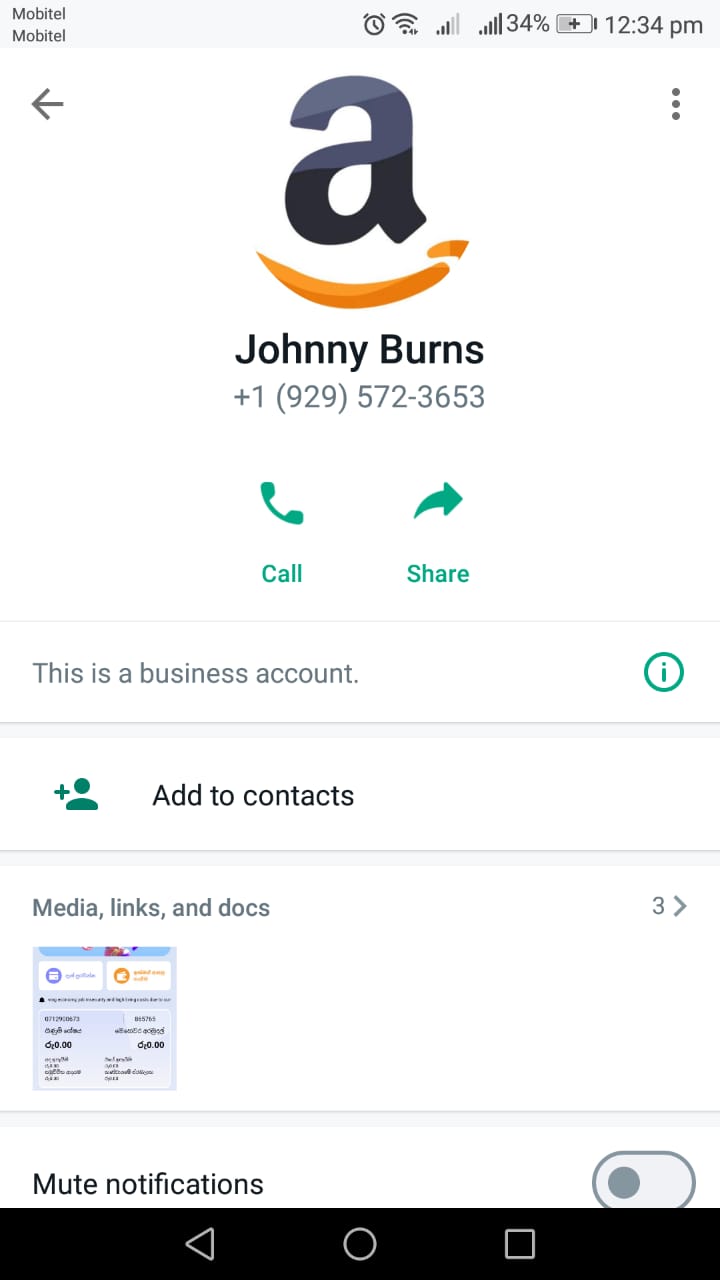720x1280 pixels.
Task: Toggle Mute notifications switch
Action: [x=643, y=1183]
